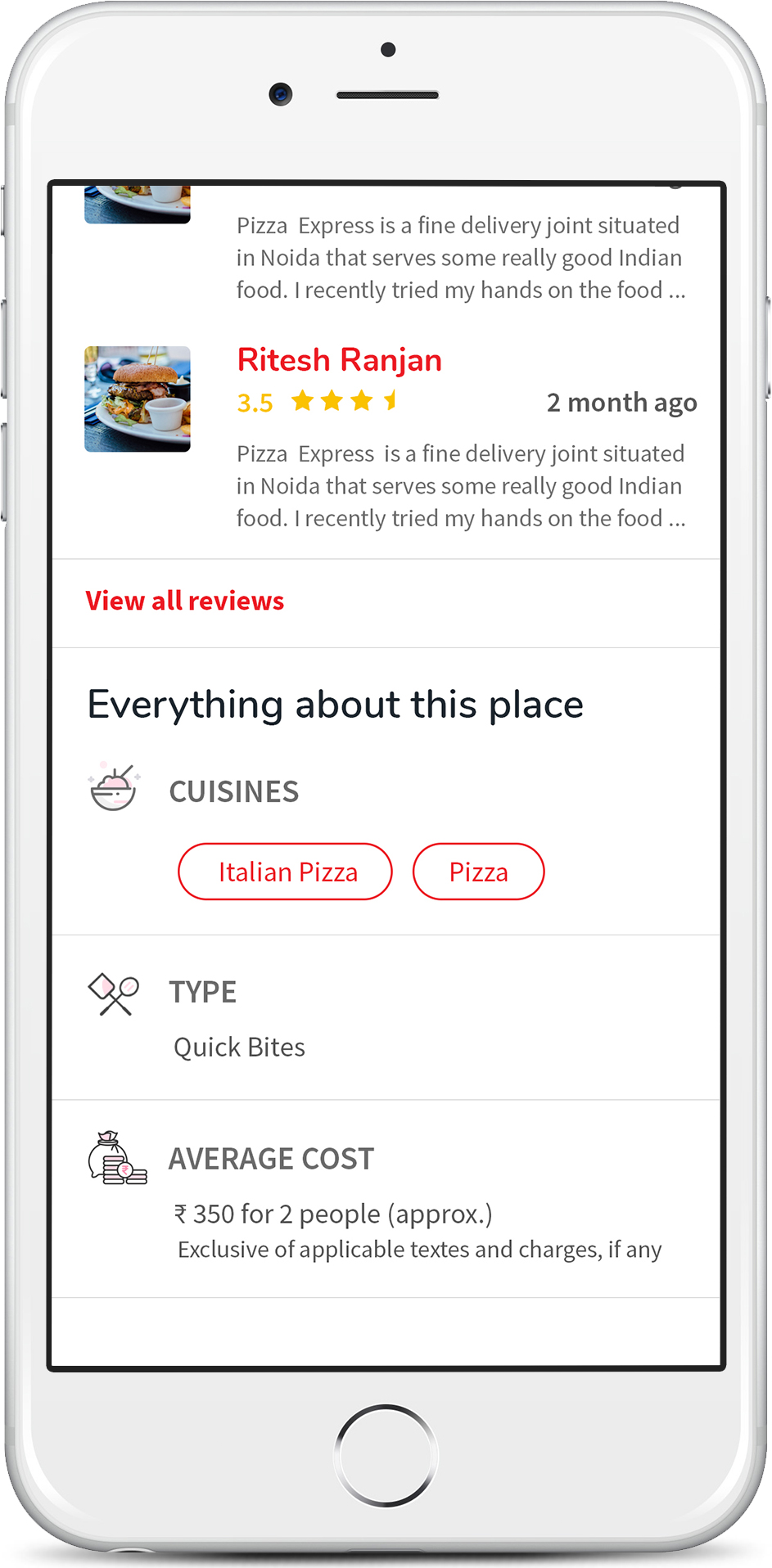Viewport: 772px width, 1568px height.
Task: Open Ritesh Ranjan's reviewer profile
Action: (x=339, y=360)
